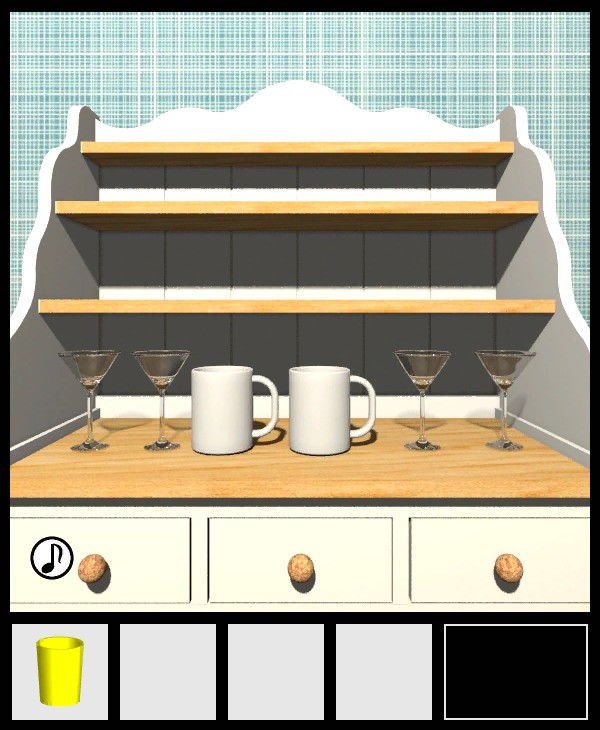Inspect the left white mug
The width and height of the screenshot is (600, 730).
click(x=226, y=410)
